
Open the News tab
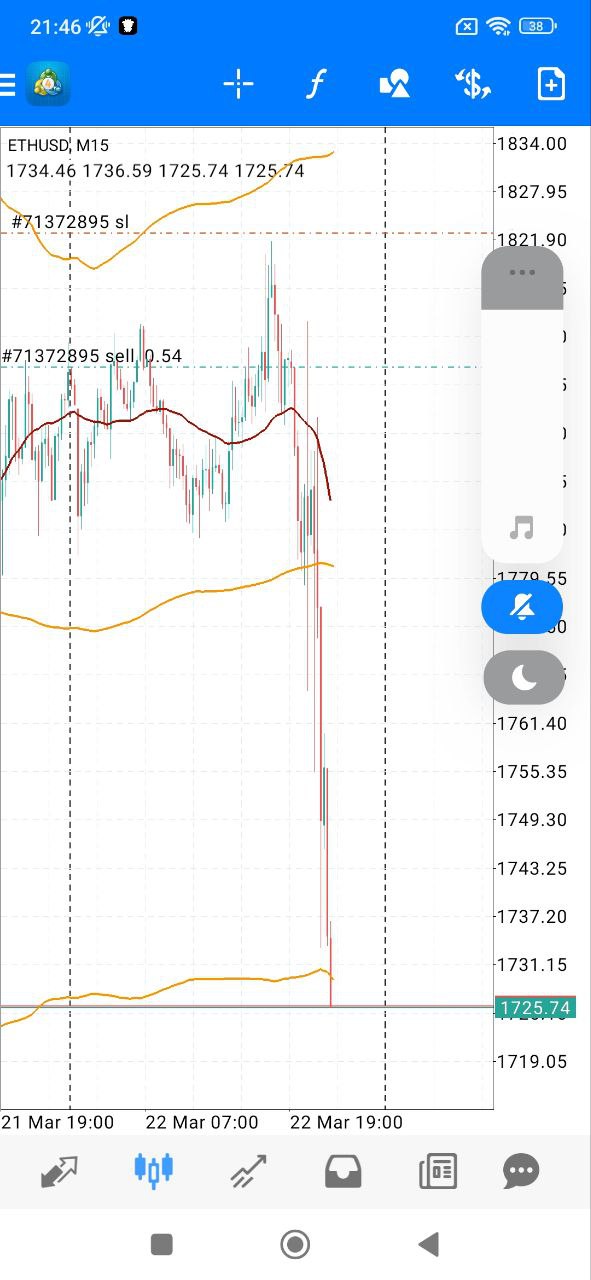pyautogui.click(x=437, y=1170)
